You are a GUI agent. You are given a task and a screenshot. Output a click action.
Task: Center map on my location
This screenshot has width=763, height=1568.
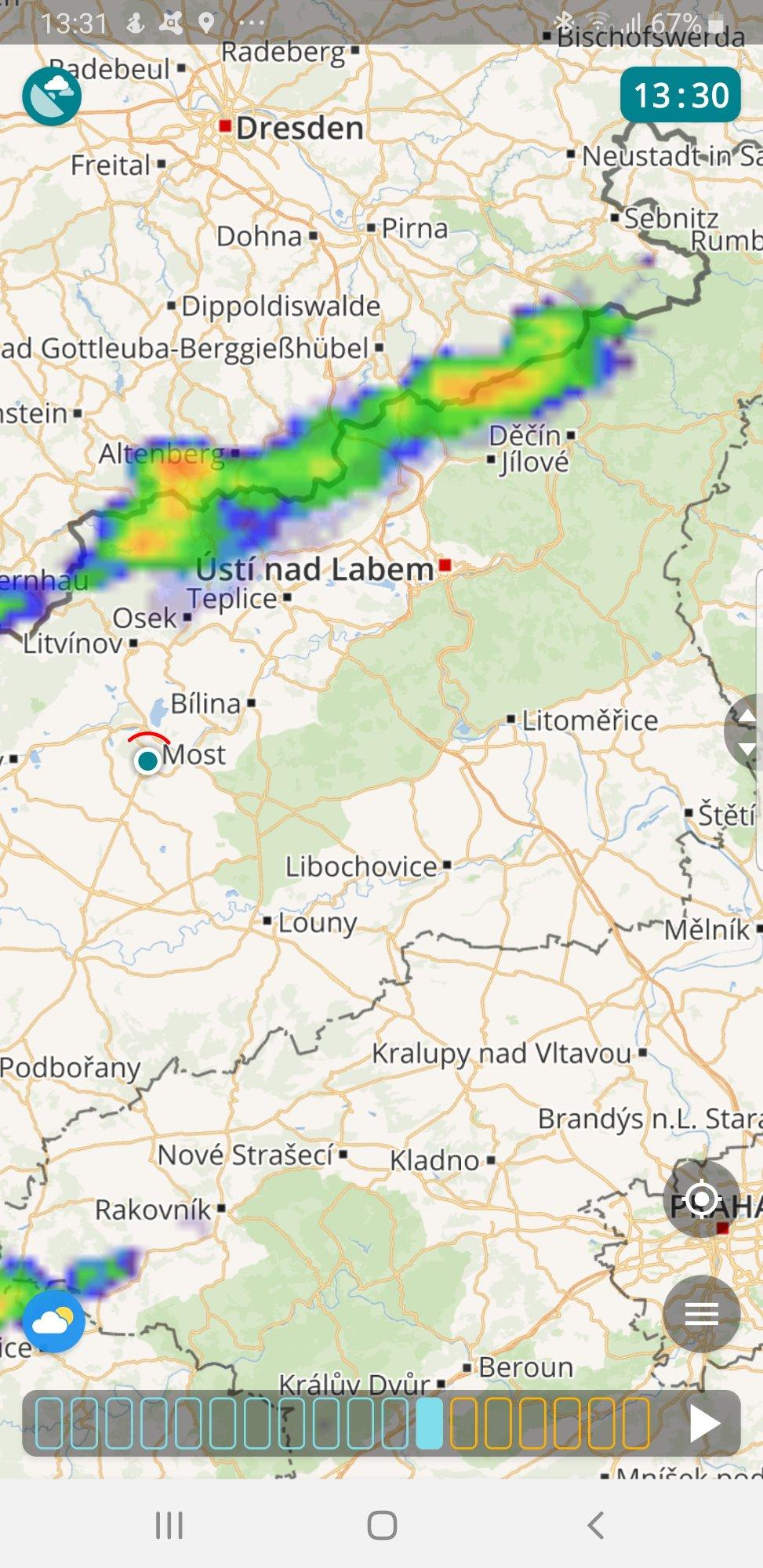[701, 1199]
